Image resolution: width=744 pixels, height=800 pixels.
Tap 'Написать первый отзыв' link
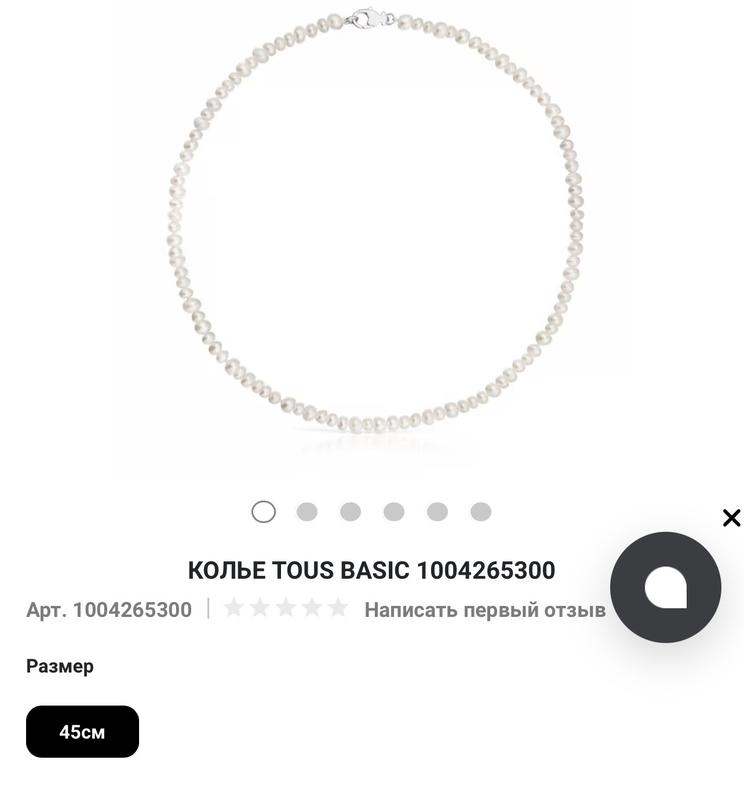point(484,609)
